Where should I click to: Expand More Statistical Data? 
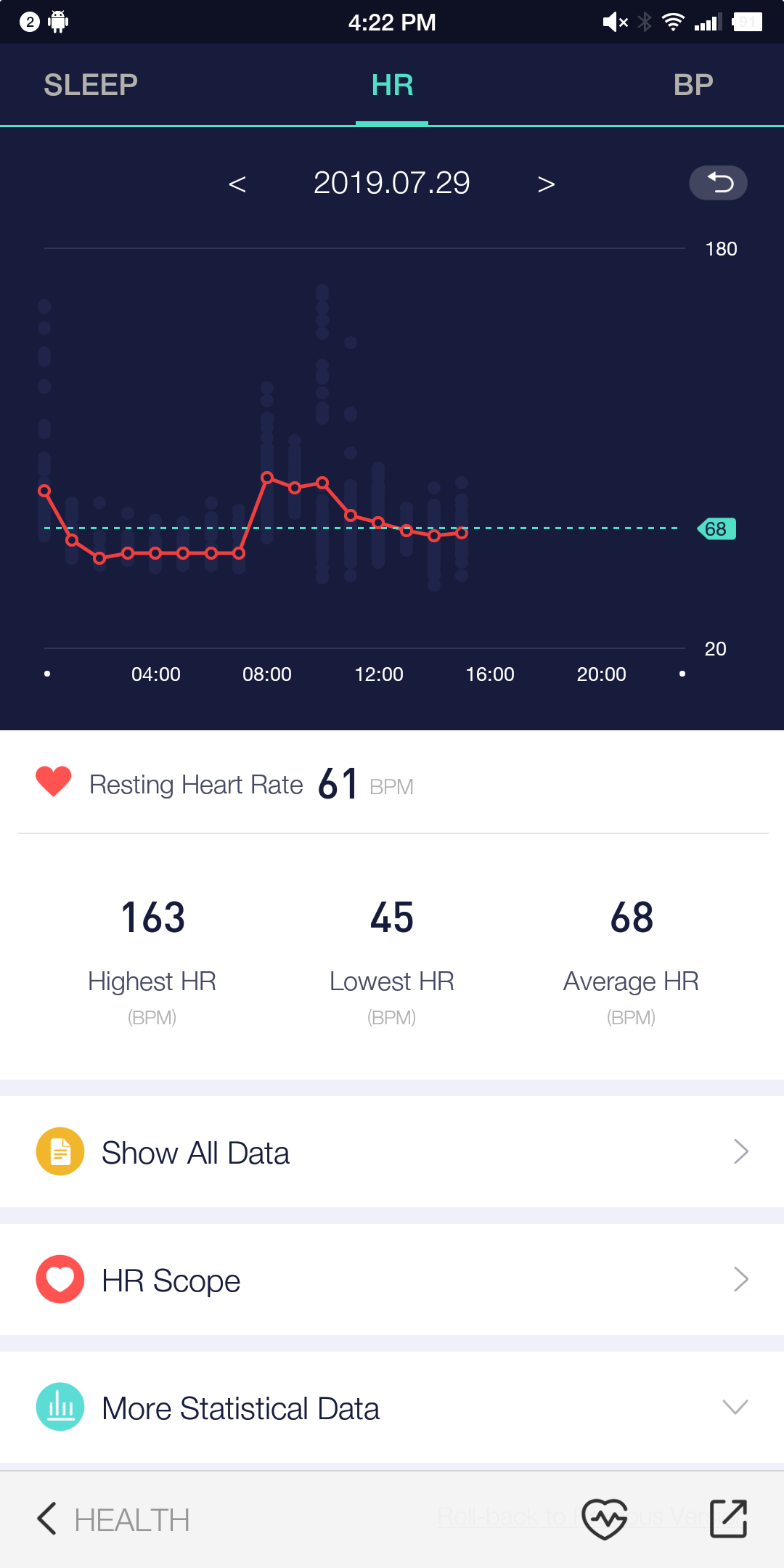[392, 1408]
